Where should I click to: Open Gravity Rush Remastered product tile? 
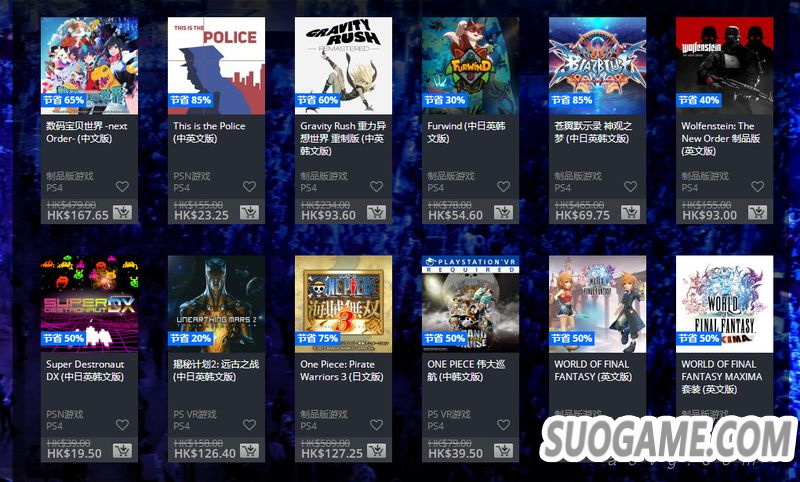coord(343,62)
